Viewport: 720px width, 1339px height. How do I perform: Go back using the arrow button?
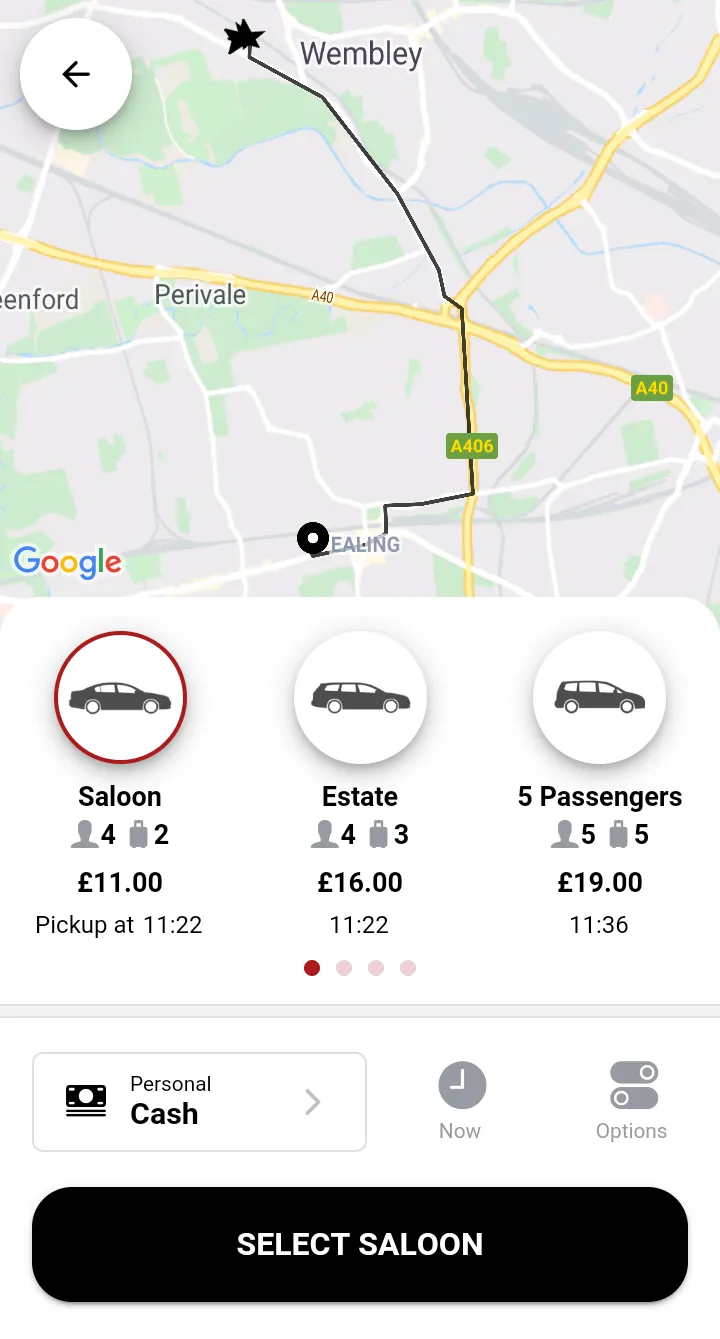pyautogui.click(x=76, y=74)
